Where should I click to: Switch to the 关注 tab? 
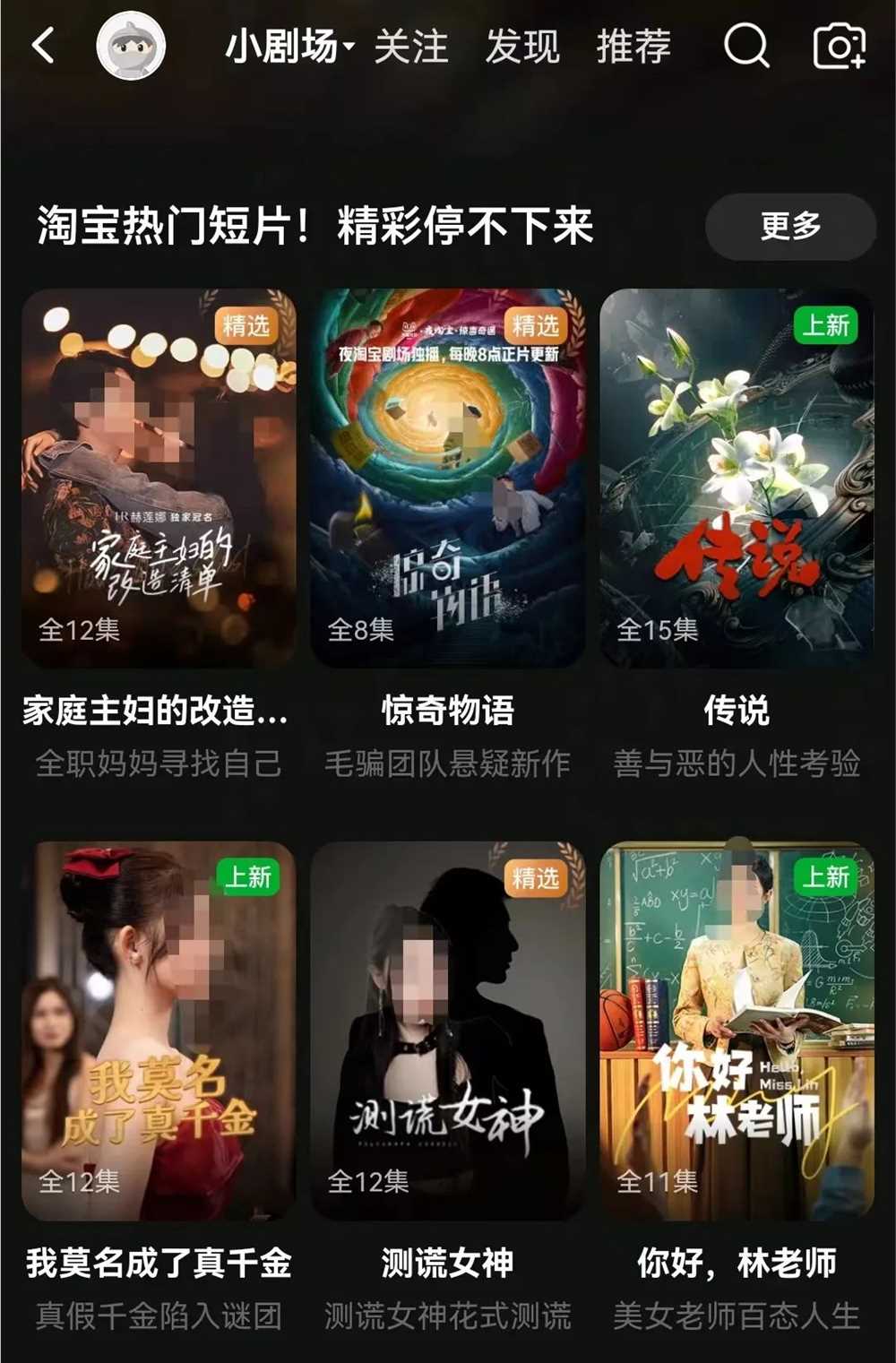tap(413, 49)
